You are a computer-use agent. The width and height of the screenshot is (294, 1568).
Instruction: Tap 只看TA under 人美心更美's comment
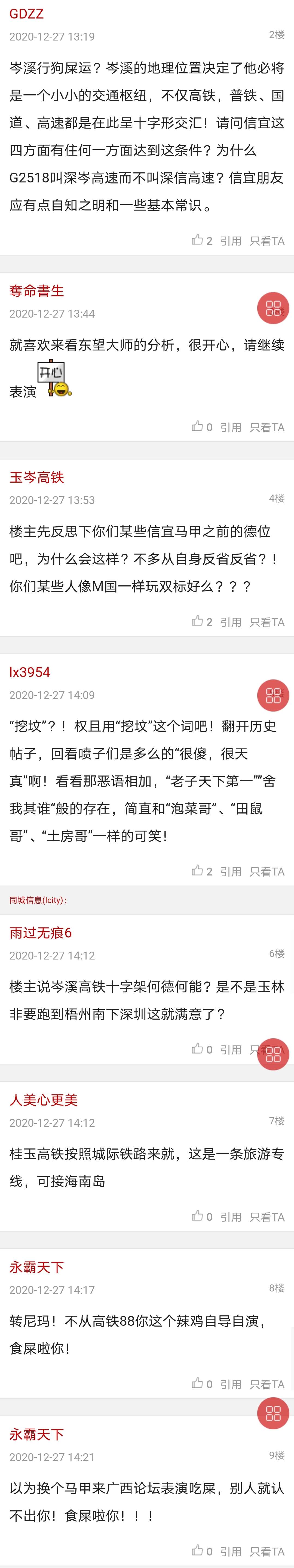pyautogui.click(x=267, y=1216)
